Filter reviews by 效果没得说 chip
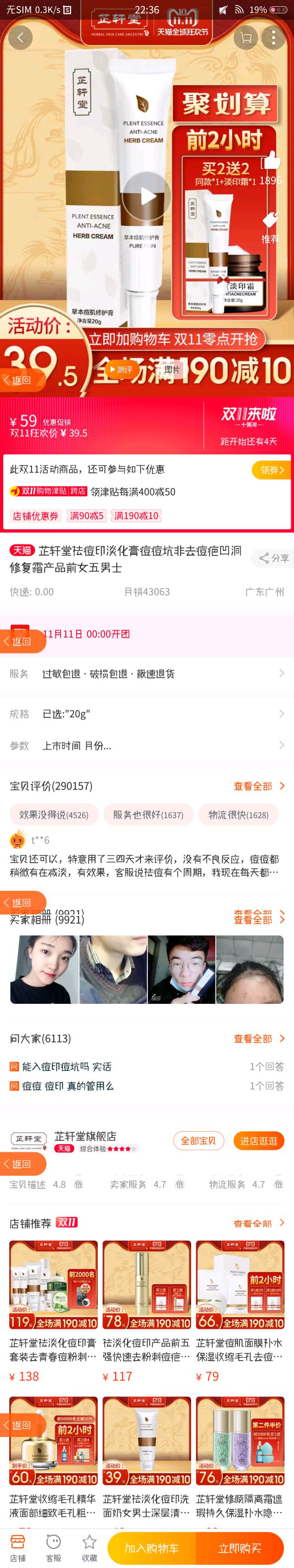The image size is (294, 1568). 54,814
